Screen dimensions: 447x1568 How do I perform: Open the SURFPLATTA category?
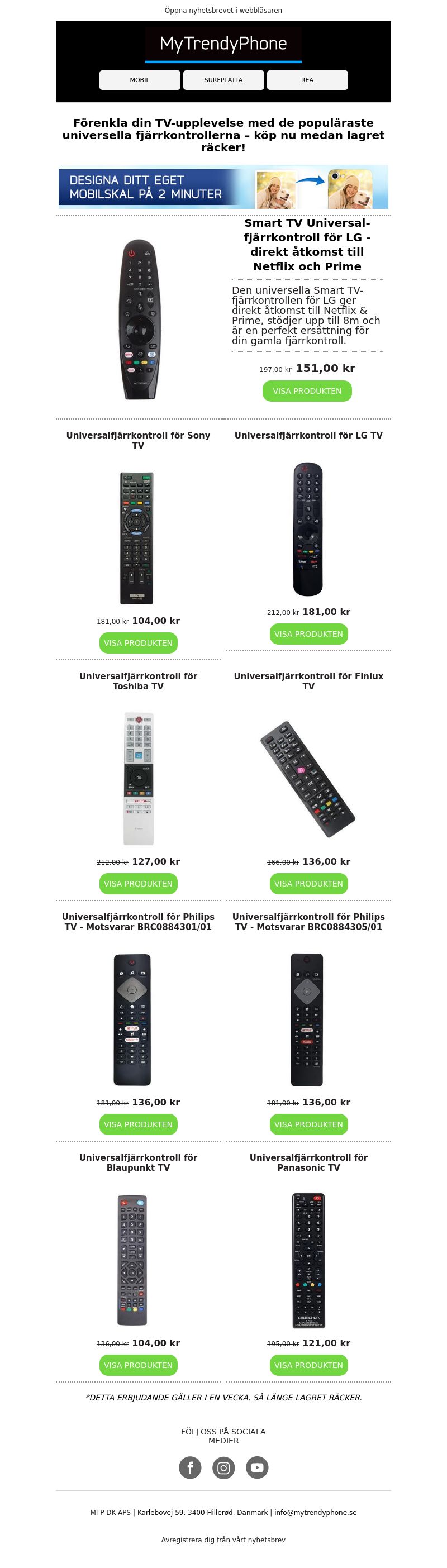click(223, 80)
